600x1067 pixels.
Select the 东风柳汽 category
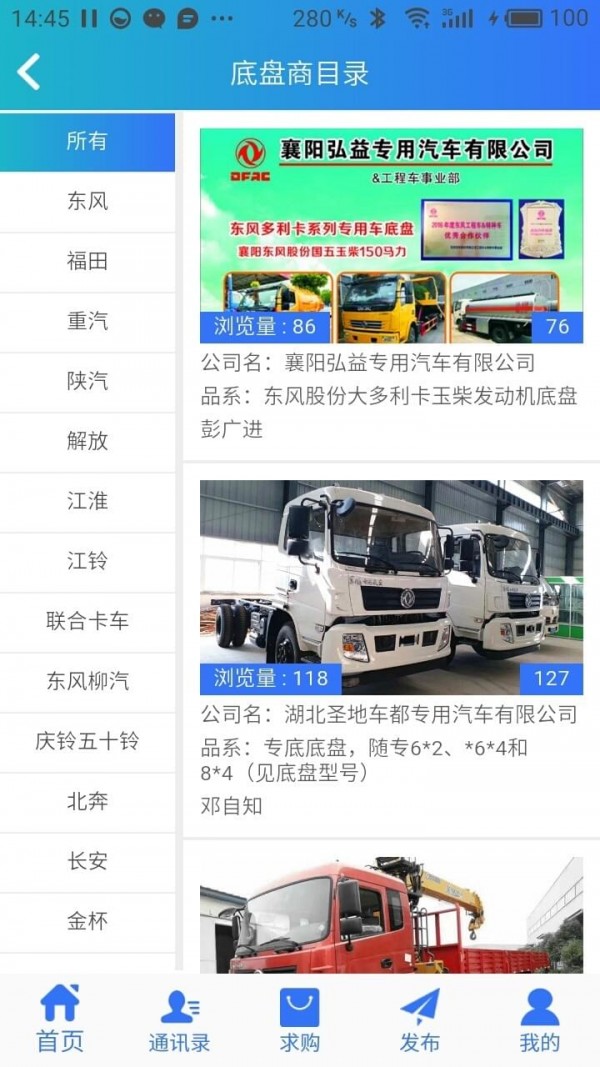click(87, 682)
